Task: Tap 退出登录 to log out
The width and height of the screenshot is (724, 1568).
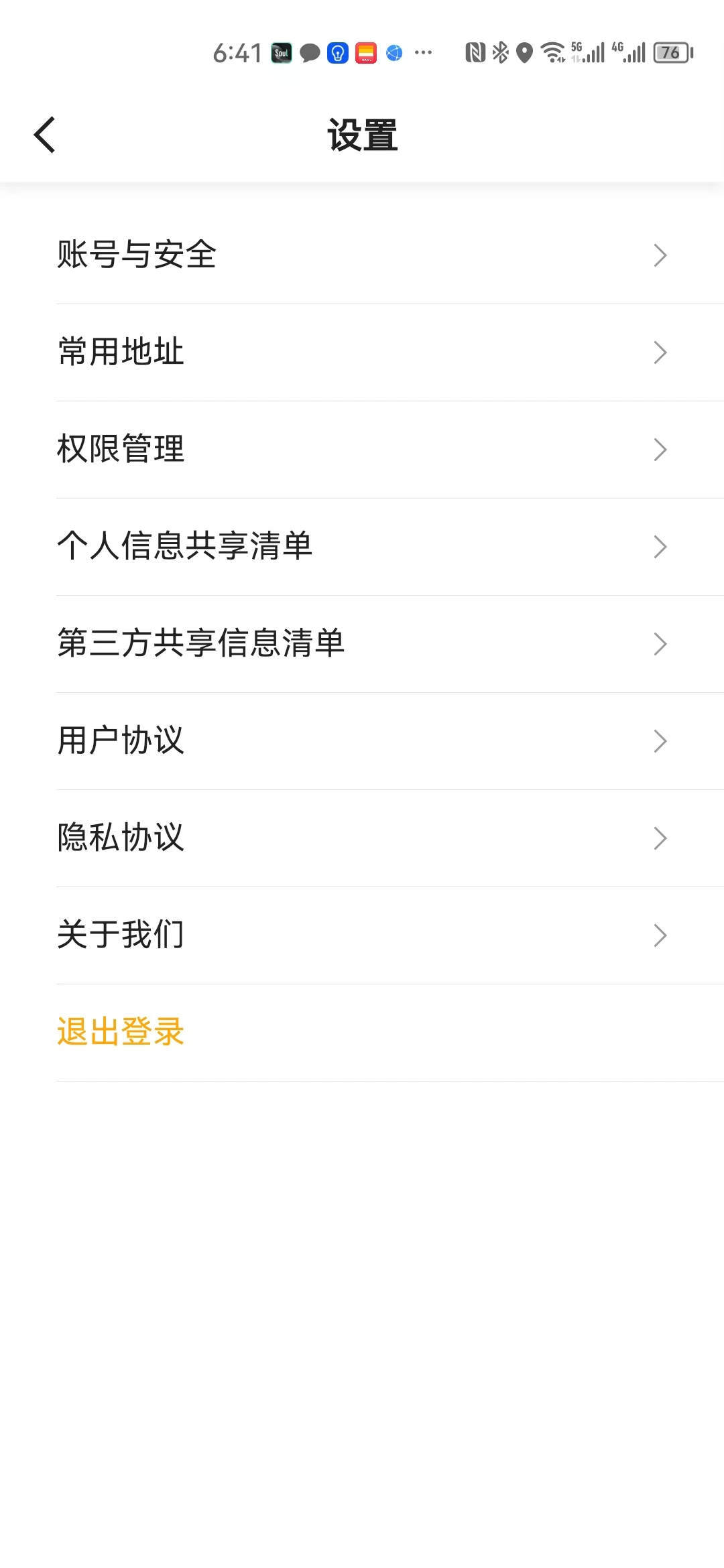Action: pyautogui.click(x=121, y=1033)
